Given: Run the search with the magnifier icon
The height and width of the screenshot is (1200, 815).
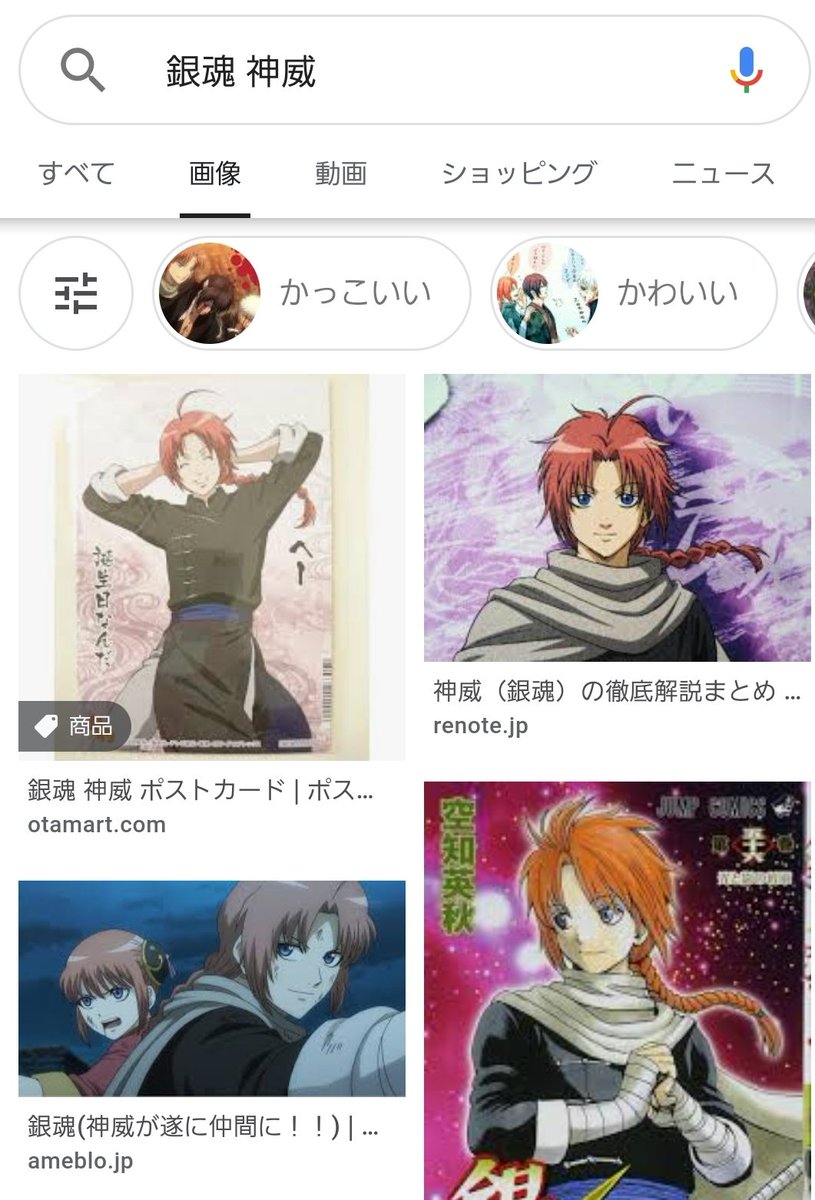Looking at the screenshot, I should click(83, 71).
